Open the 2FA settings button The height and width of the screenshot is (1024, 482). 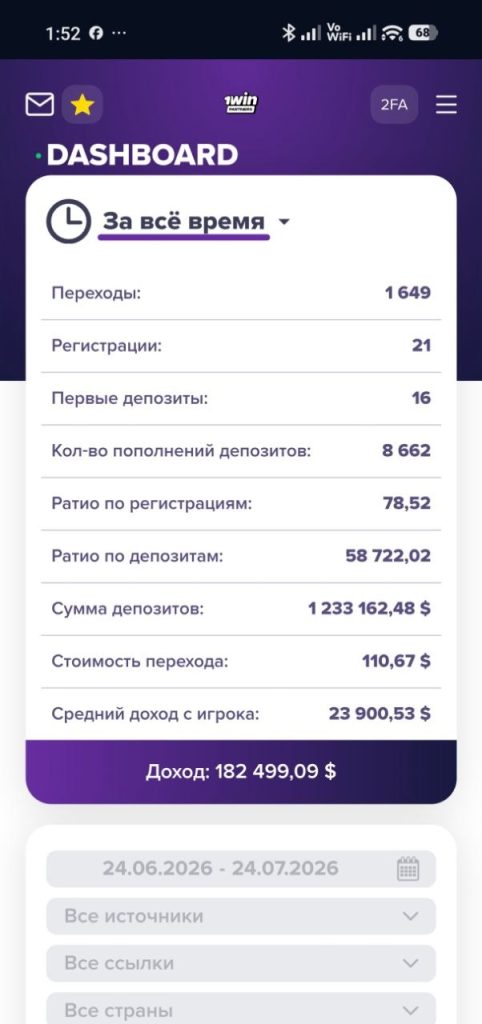coord(394,104)
